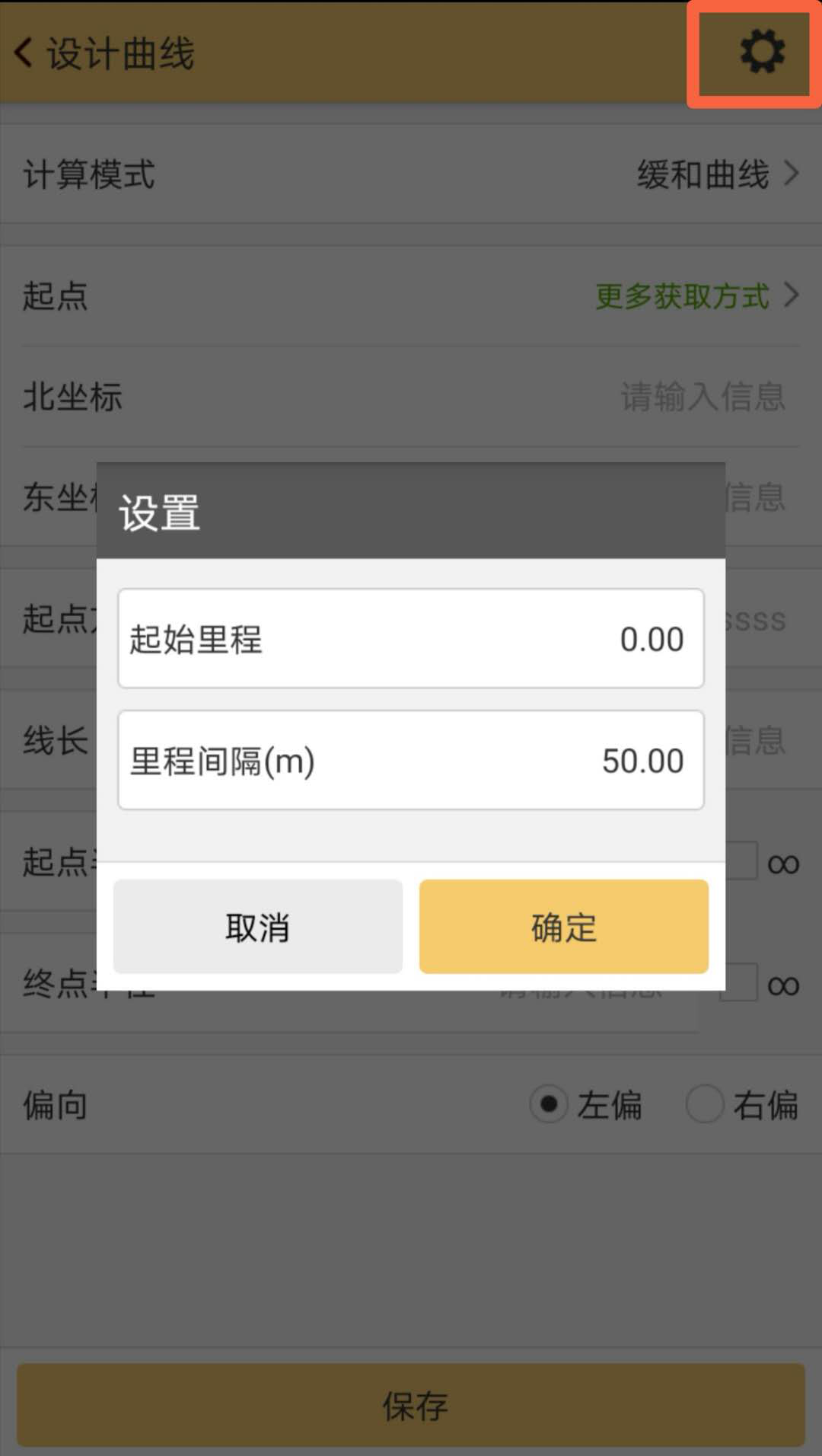Open the chevron beside 更多获取方式

point(793,296)
